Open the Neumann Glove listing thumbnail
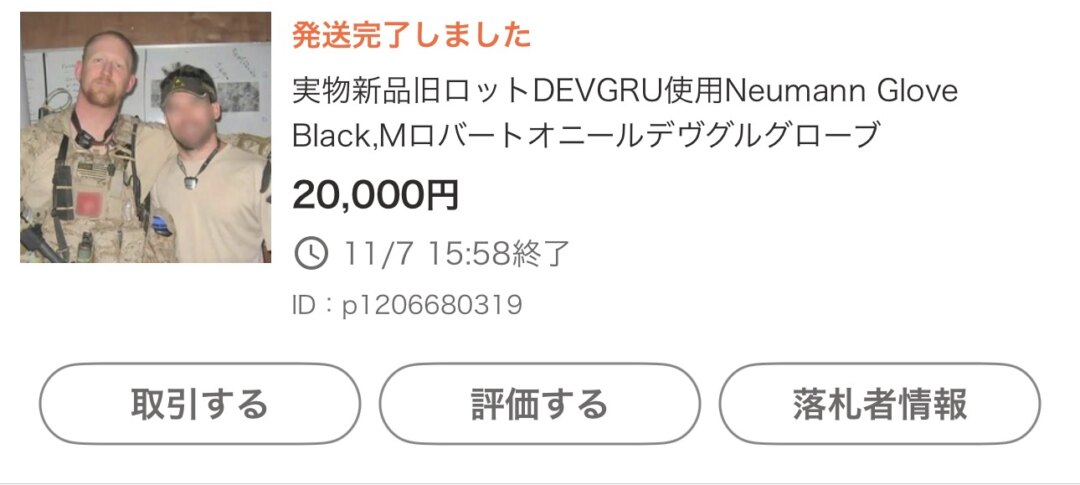This screenshot has height=485, width=1080. 146,138
